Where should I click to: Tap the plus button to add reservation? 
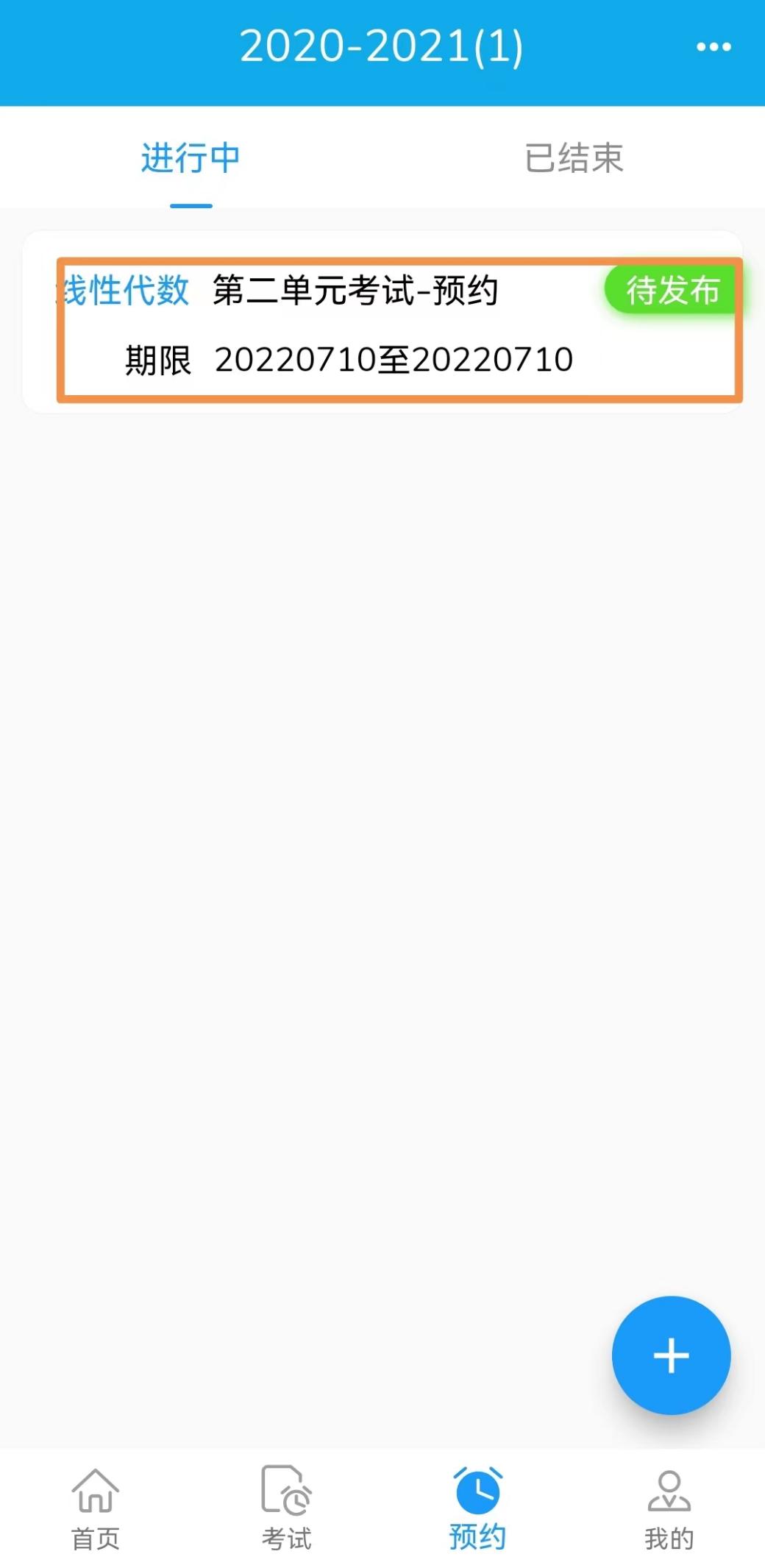click(x=671, y=1355)
